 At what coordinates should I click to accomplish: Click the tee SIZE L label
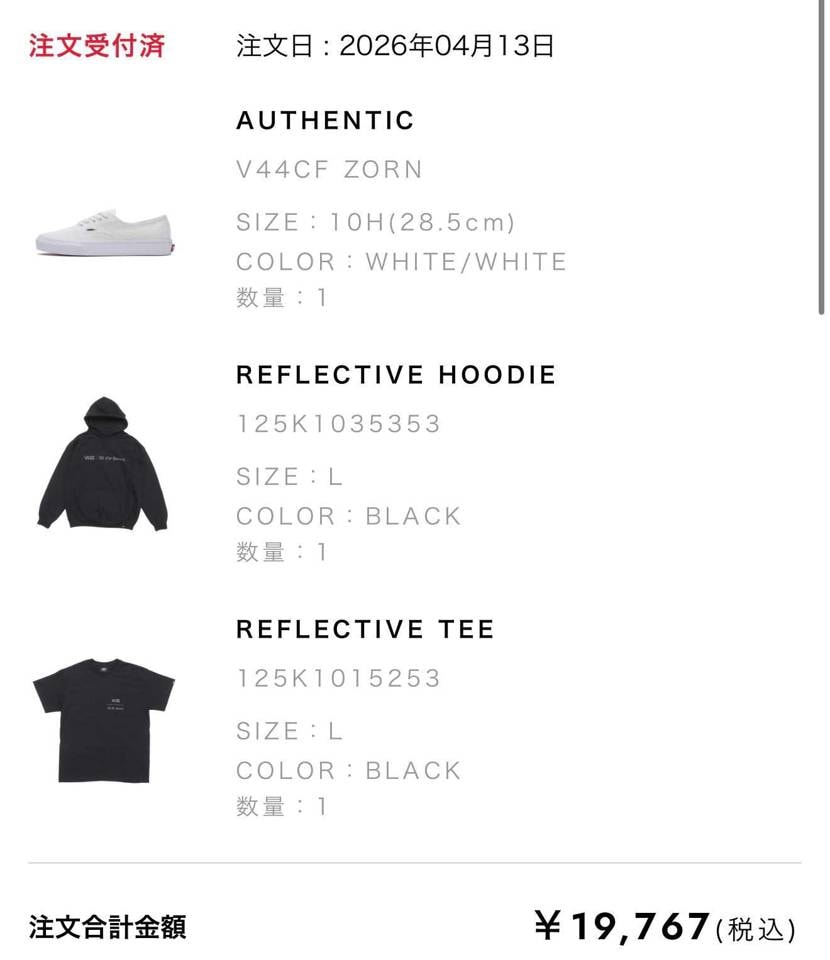click(x=289, y=731)
